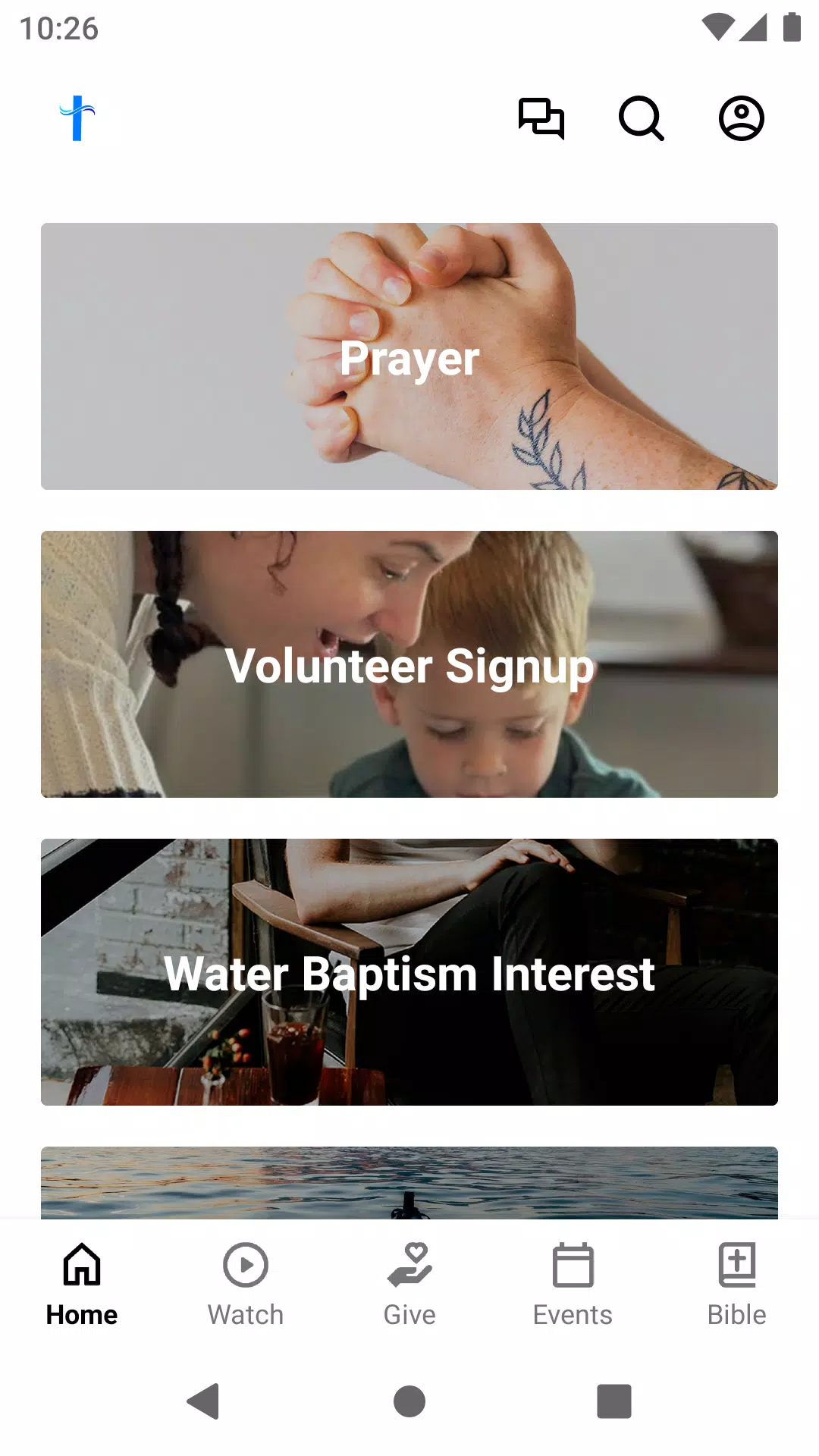Open the account profile icon
The height and width of the screenshot is (1456, 819).
[742, 118]
